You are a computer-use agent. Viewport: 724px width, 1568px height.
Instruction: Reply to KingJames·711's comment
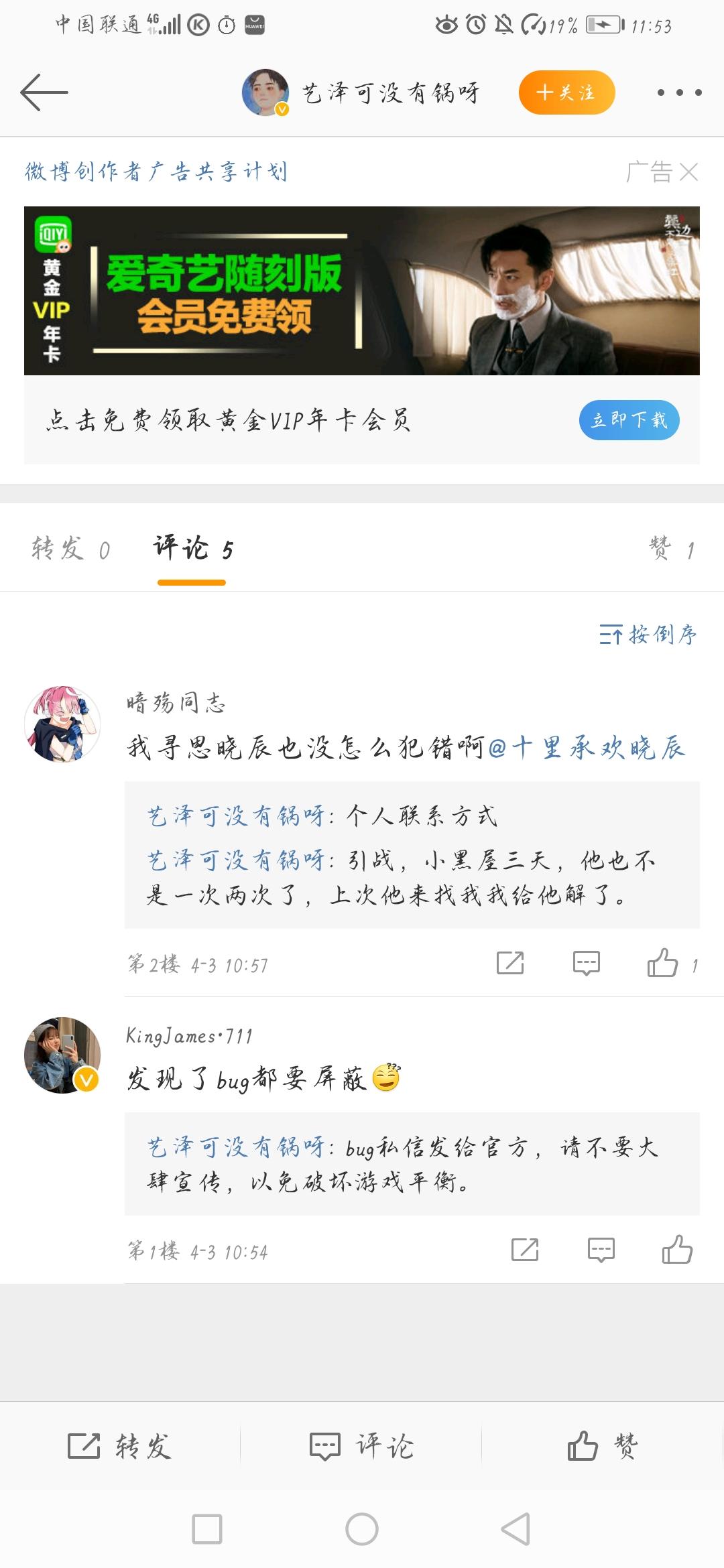coord(601,1250)
